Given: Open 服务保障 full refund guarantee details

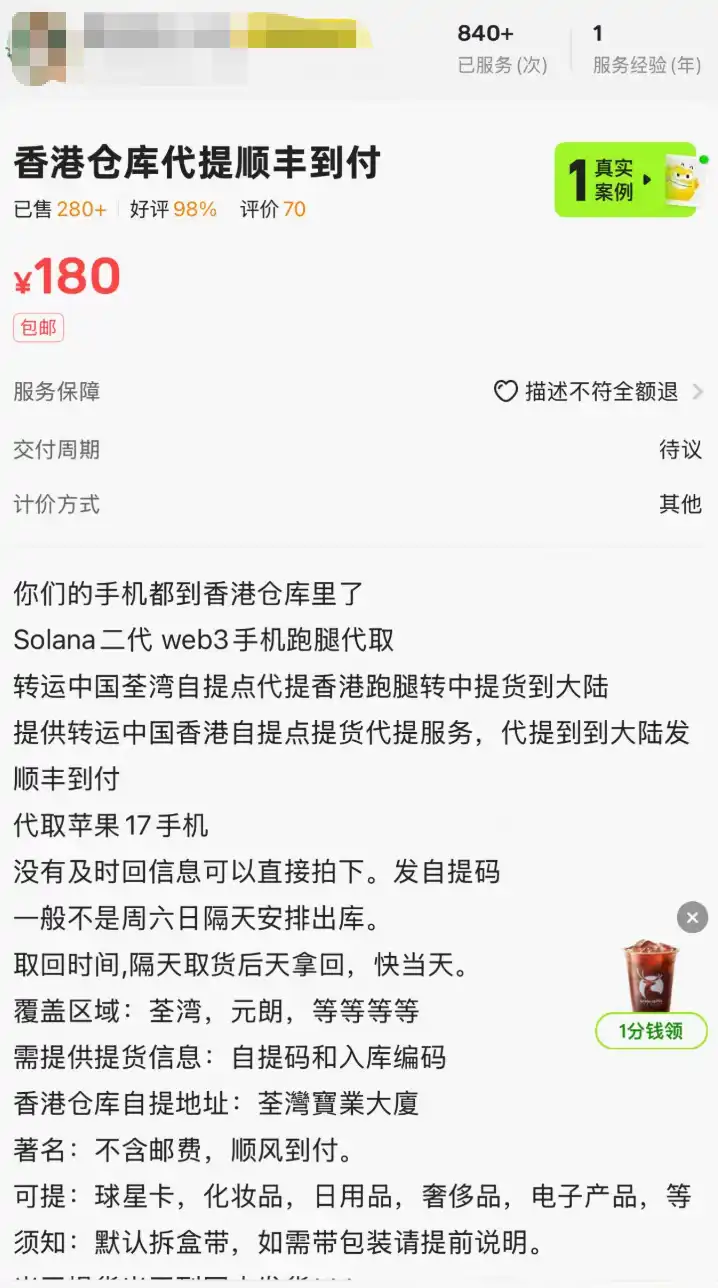Looking at the screenshot, I should pyautogui.click(x=599, y=391).
